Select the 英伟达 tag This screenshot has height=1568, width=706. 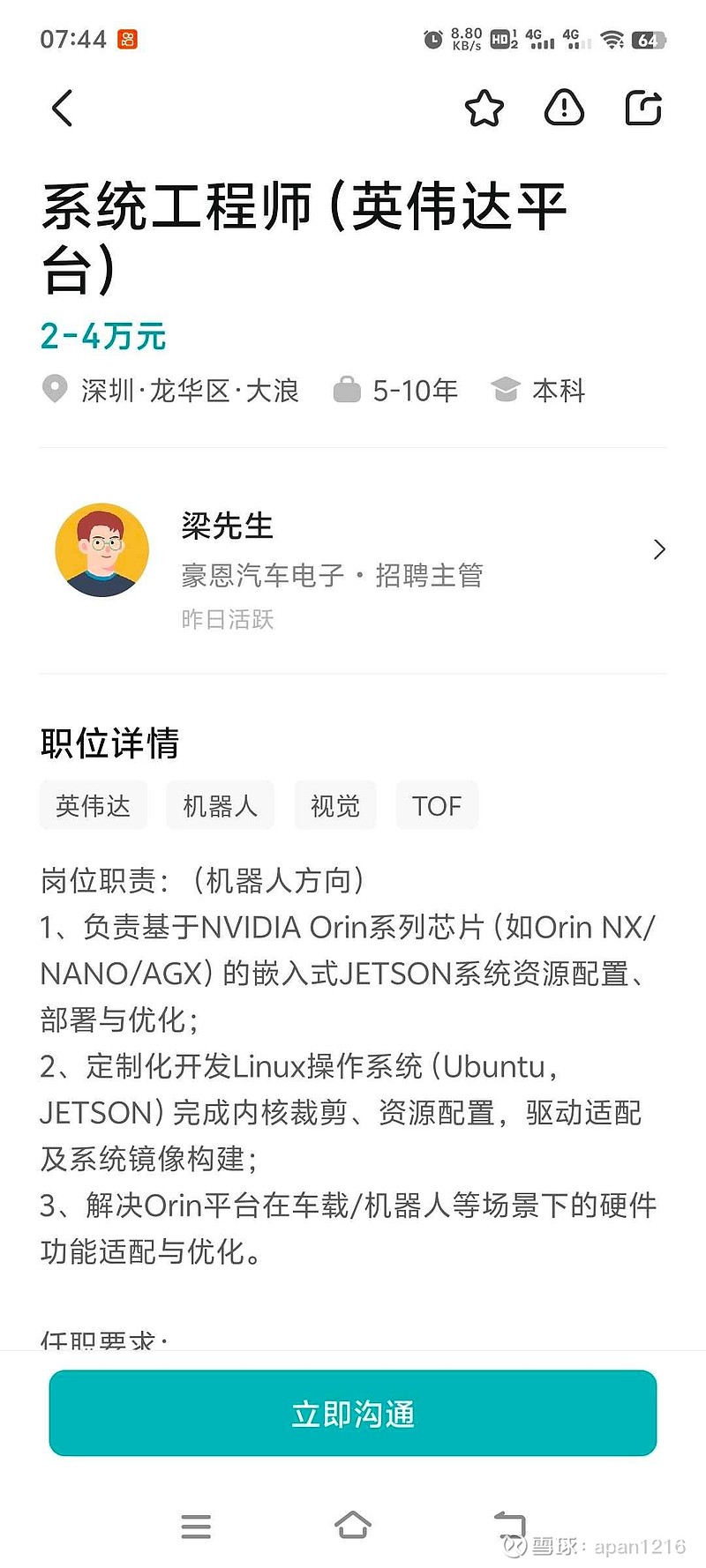tap(93, 805)
